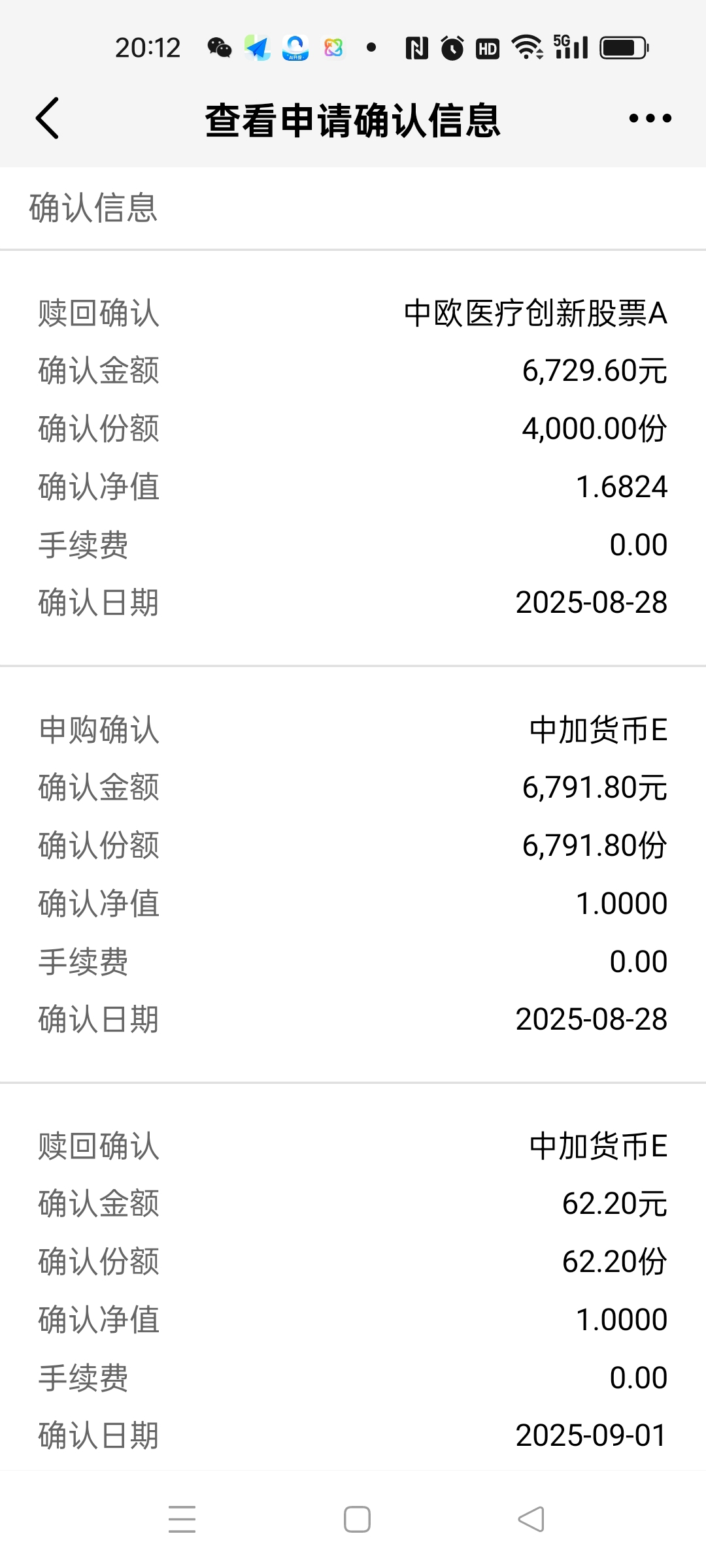This screenshot has height=1568, width=706.
Task: Tap the system home button
Action: pyautogui.click(x=357, y=1519)
